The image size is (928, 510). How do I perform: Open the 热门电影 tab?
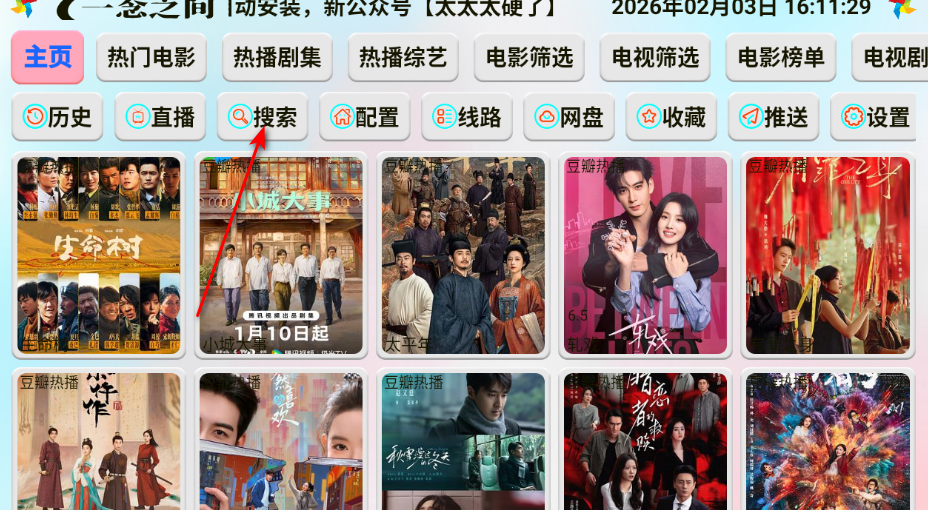152,57
